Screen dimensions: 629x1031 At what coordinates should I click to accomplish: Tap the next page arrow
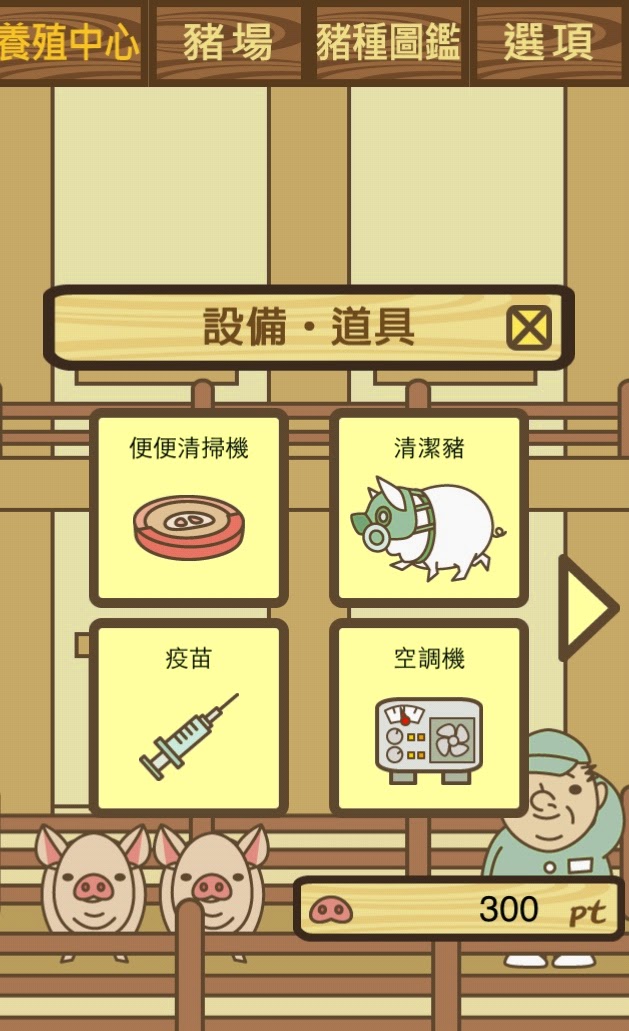pos(588,608)
